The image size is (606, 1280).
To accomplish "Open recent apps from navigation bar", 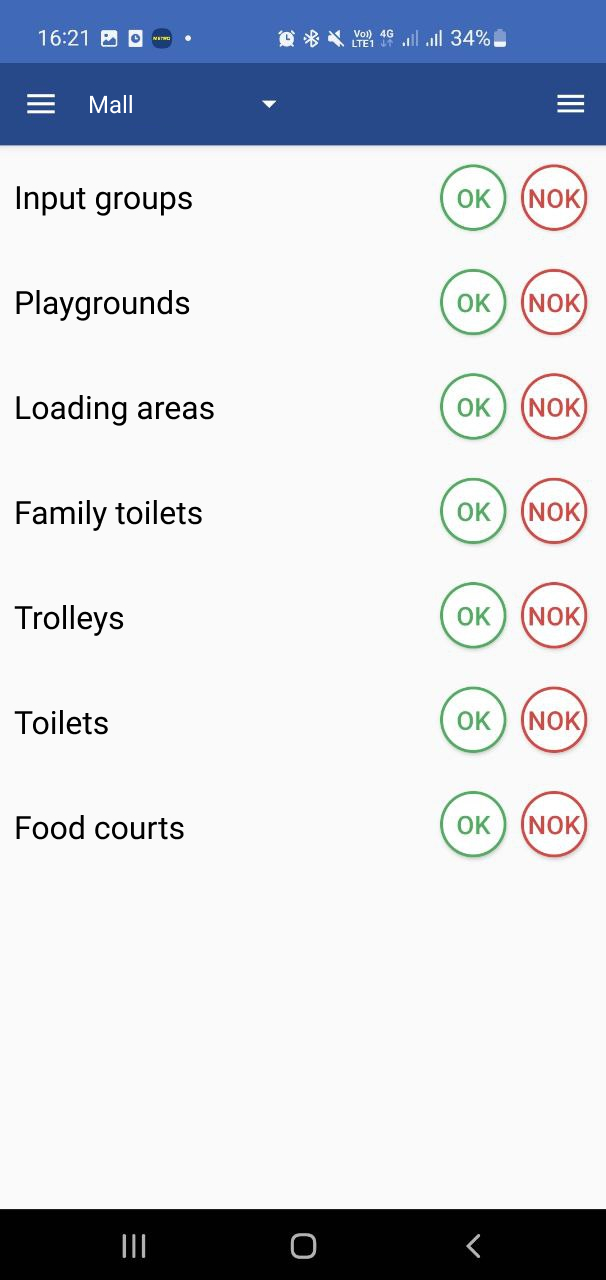I will [133, 1245].
